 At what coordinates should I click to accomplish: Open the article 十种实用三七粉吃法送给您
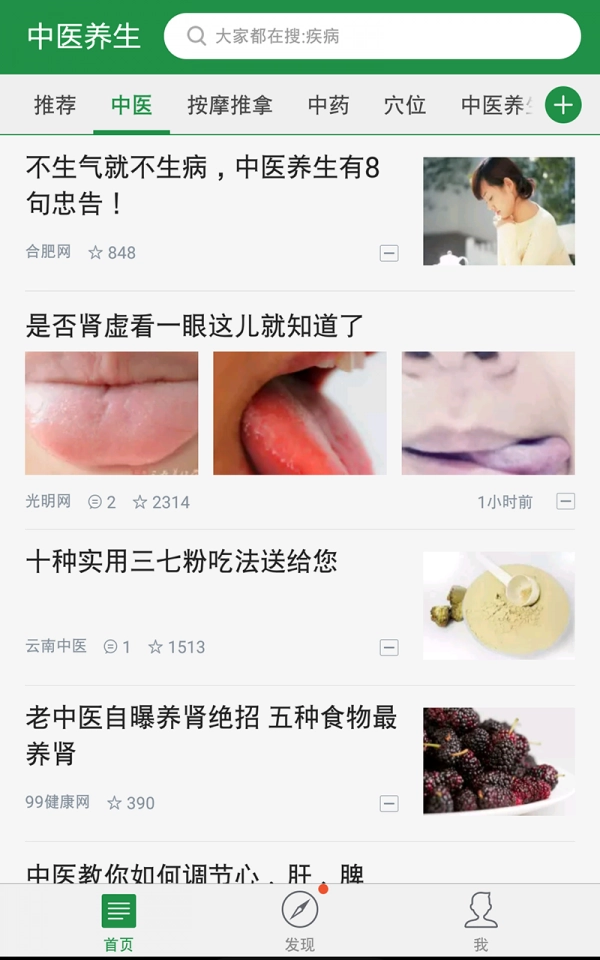[182, 562]
